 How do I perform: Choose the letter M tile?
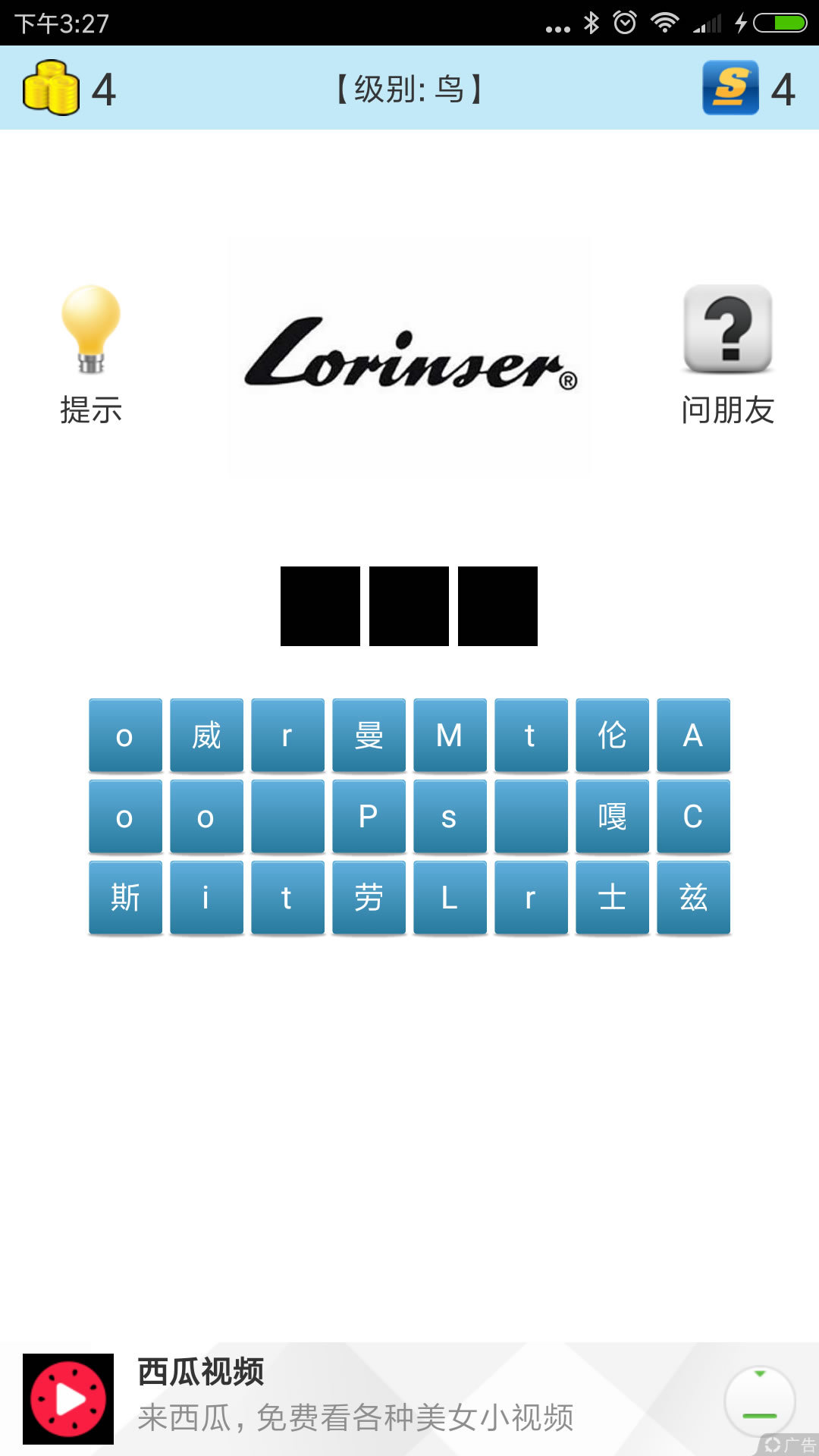(x=450, y=735)
